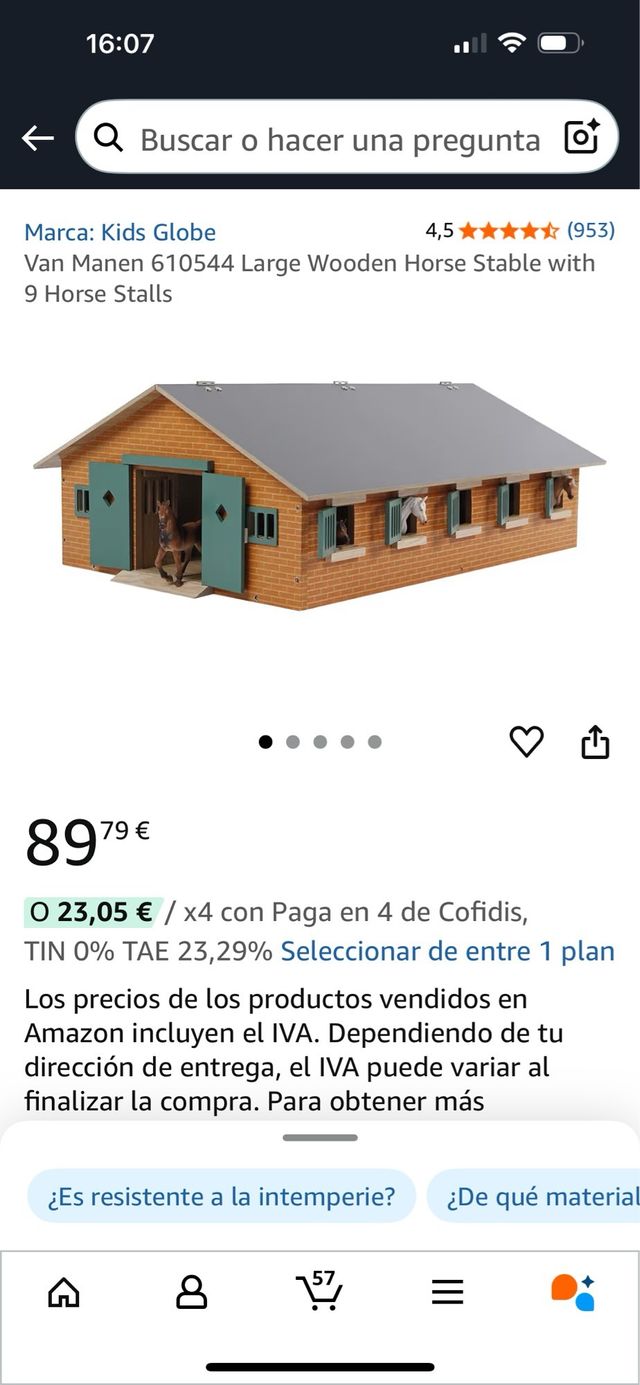
Task: Open the Marca: Kids Globe brand link
Action: point(120,232)
